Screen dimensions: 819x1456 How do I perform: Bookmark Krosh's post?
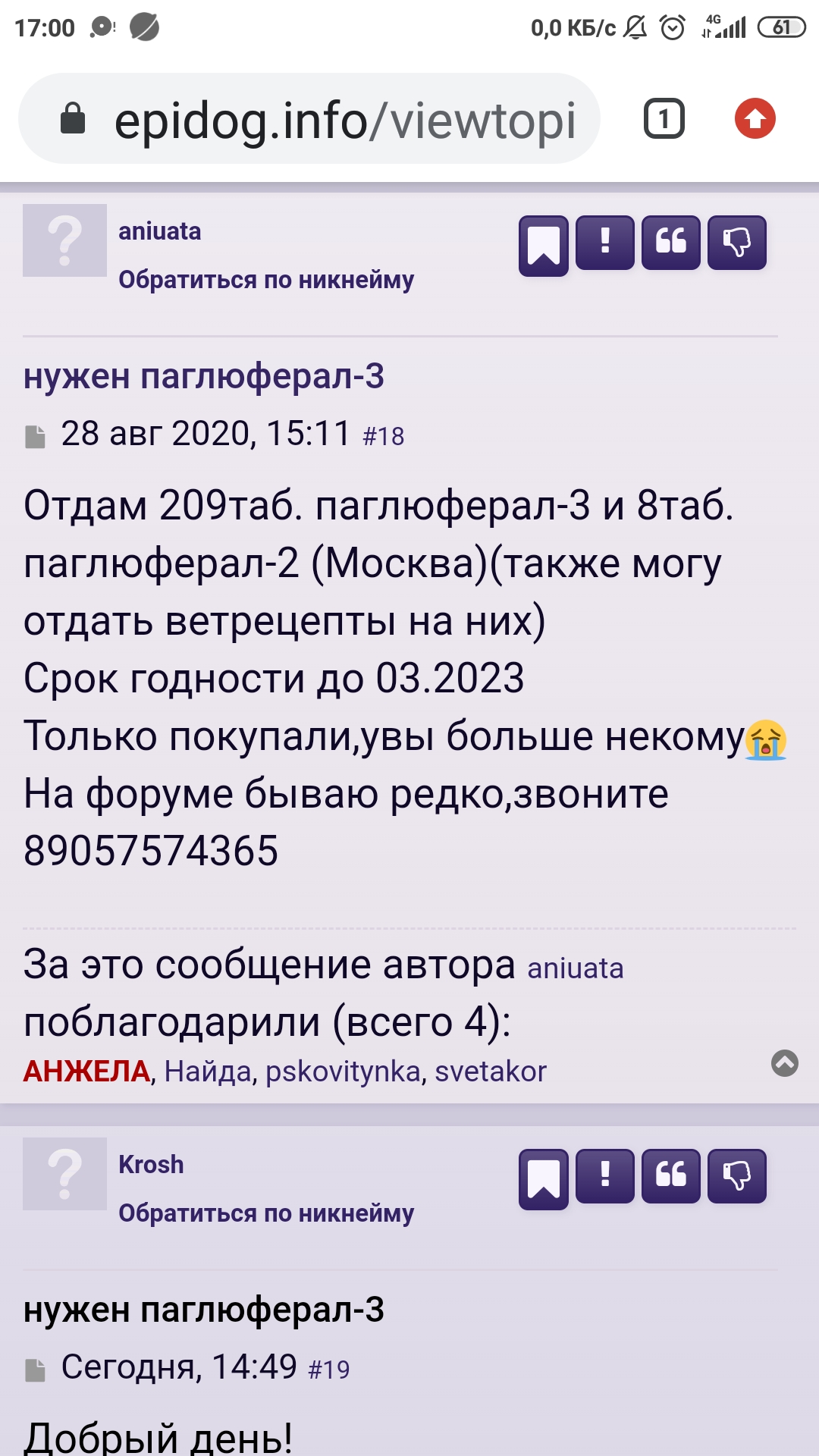(x=543, y=1178)
